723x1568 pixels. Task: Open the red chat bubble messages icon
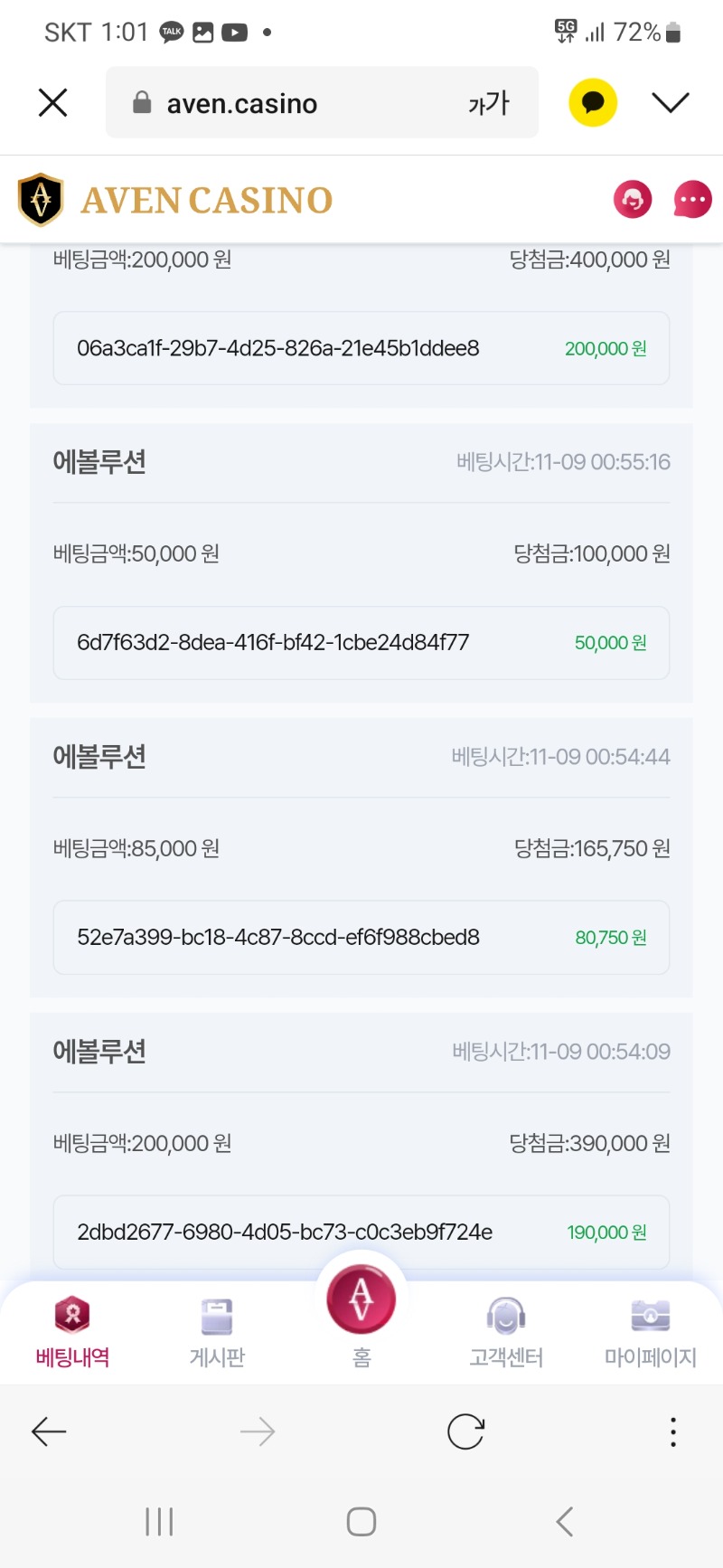click(x=692, y=199)
